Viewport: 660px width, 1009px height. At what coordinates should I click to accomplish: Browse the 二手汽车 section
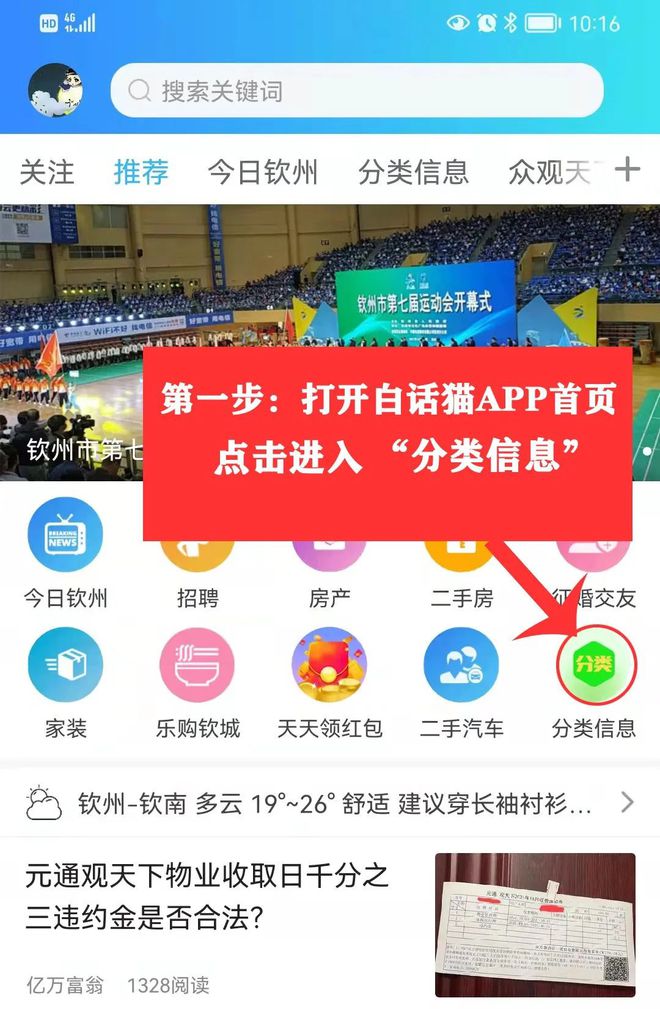click(461, 665)
